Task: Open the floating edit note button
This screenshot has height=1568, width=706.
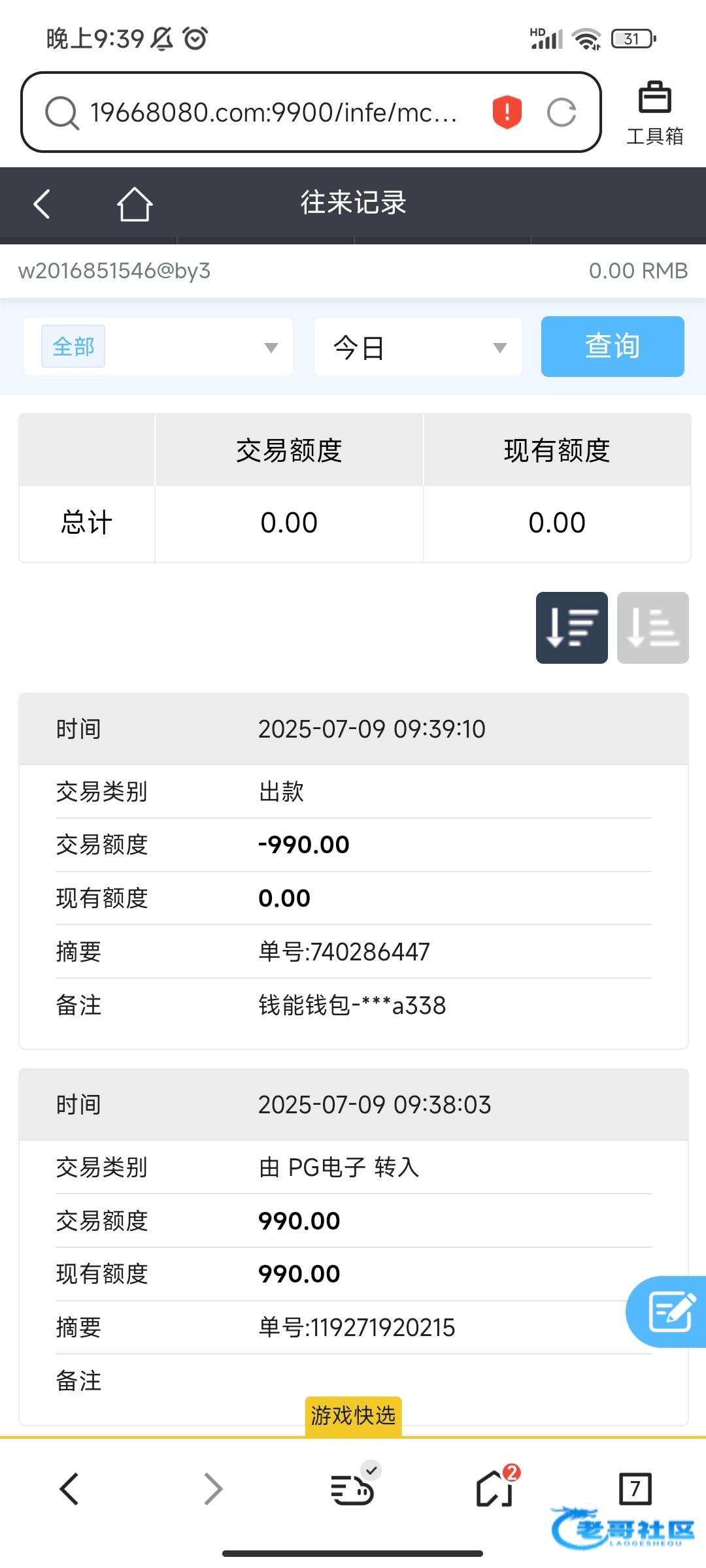Action: (x=668, y=1311)
